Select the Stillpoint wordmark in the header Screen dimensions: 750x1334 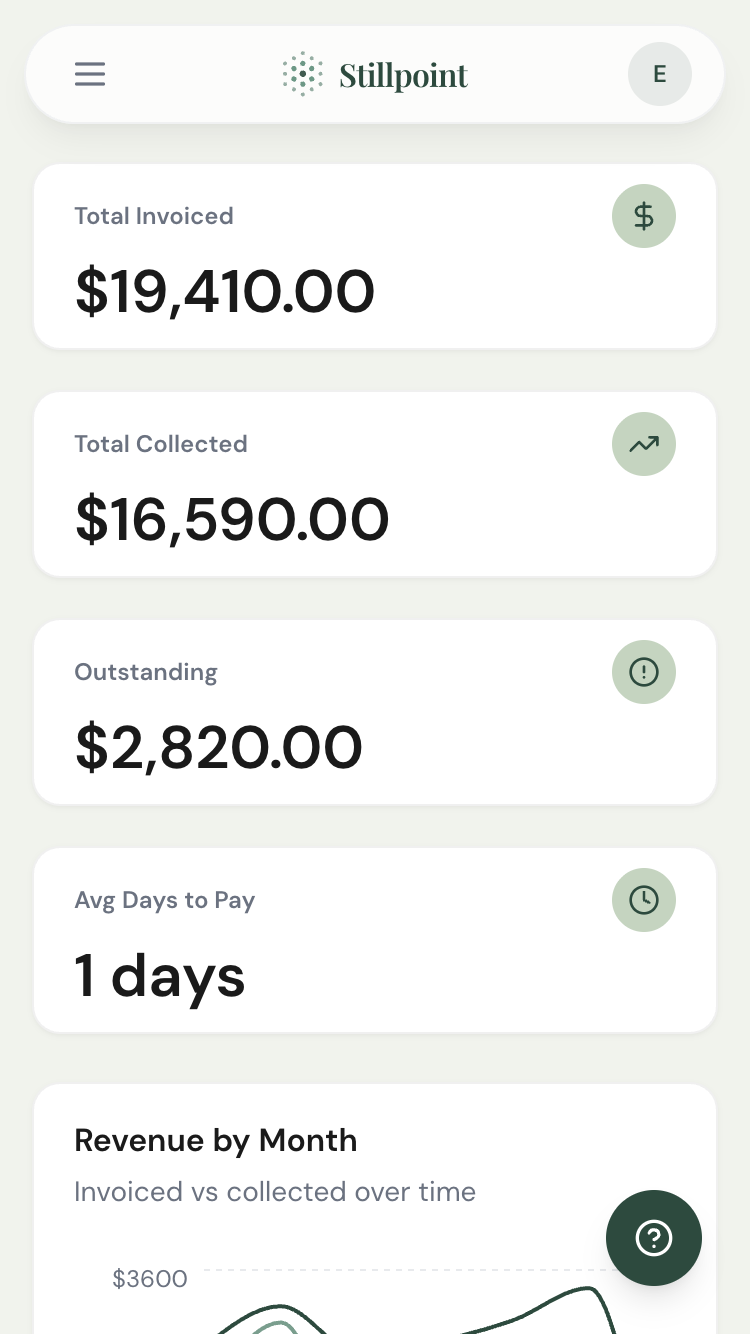[403, 74]
